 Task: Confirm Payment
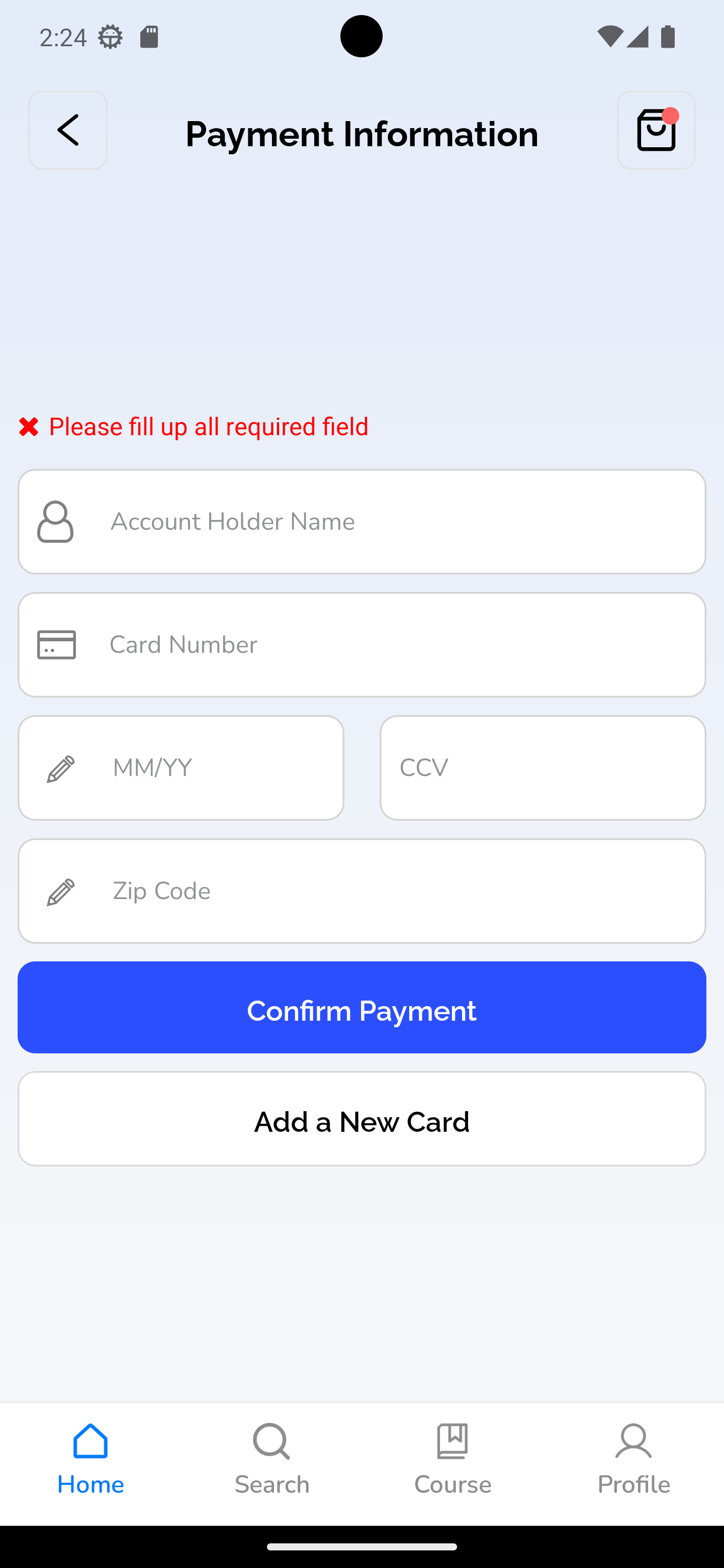coord(361,1008)
